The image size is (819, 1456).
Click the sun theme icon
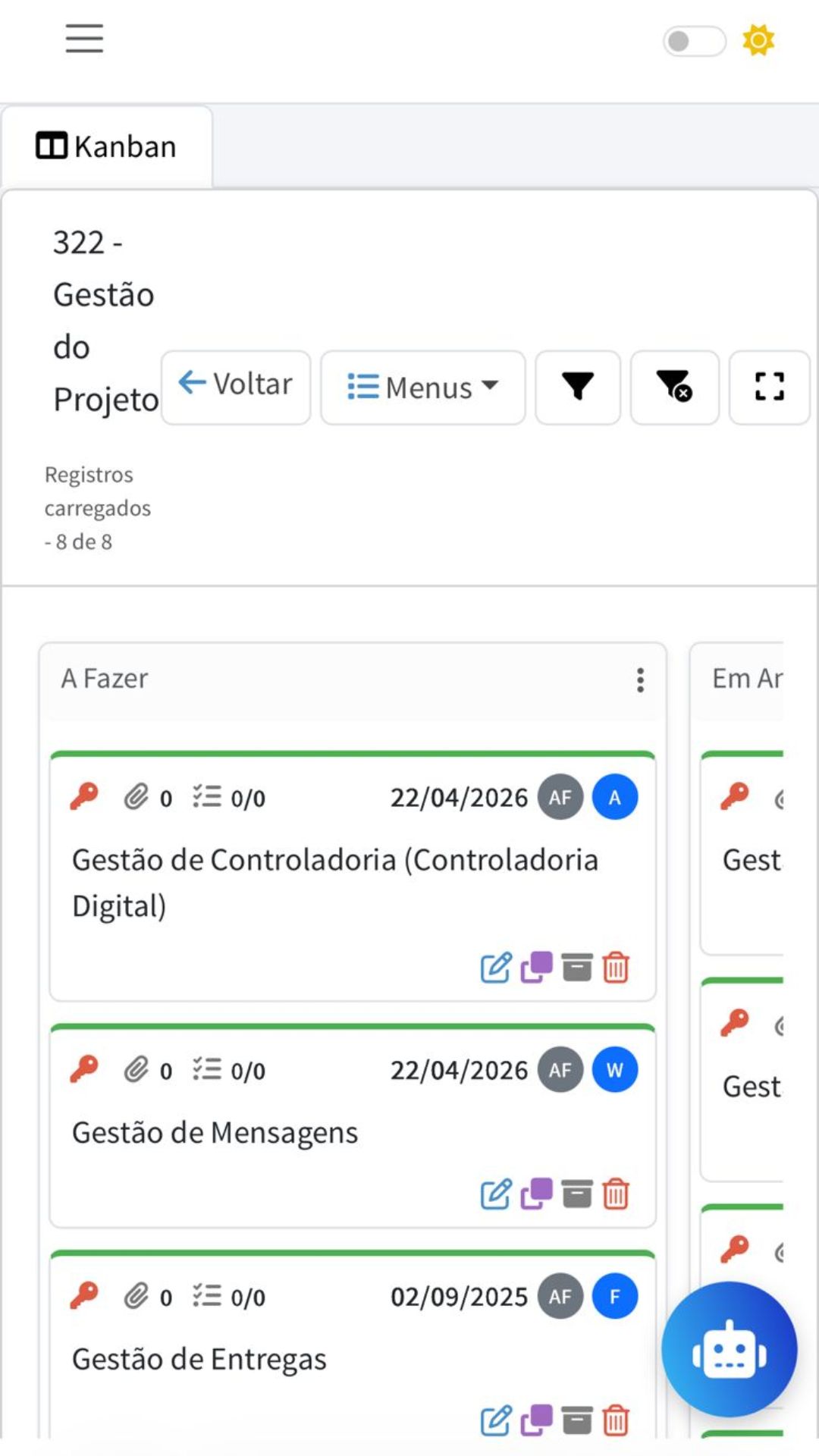click(758, 41)
